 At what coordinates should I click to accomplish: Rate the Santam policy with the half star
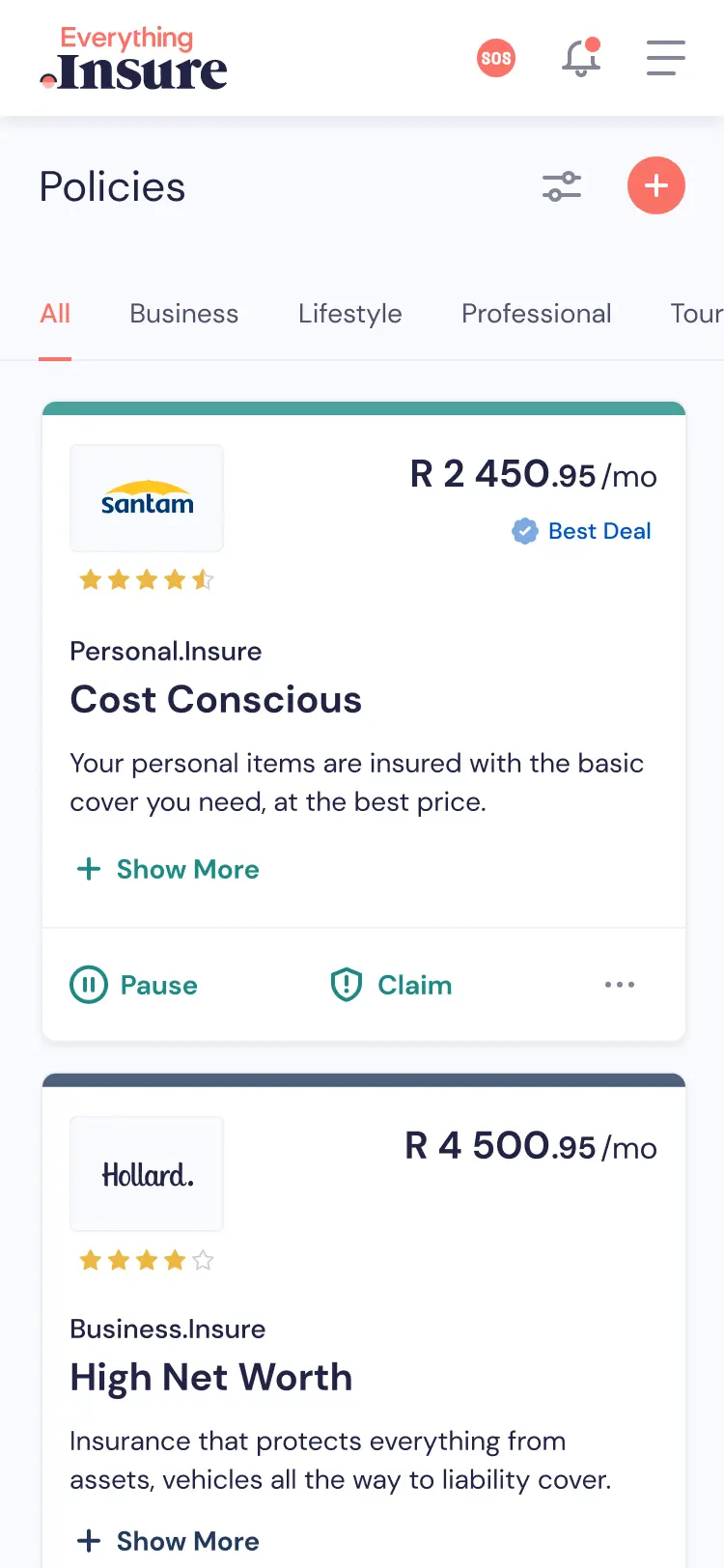204,578
